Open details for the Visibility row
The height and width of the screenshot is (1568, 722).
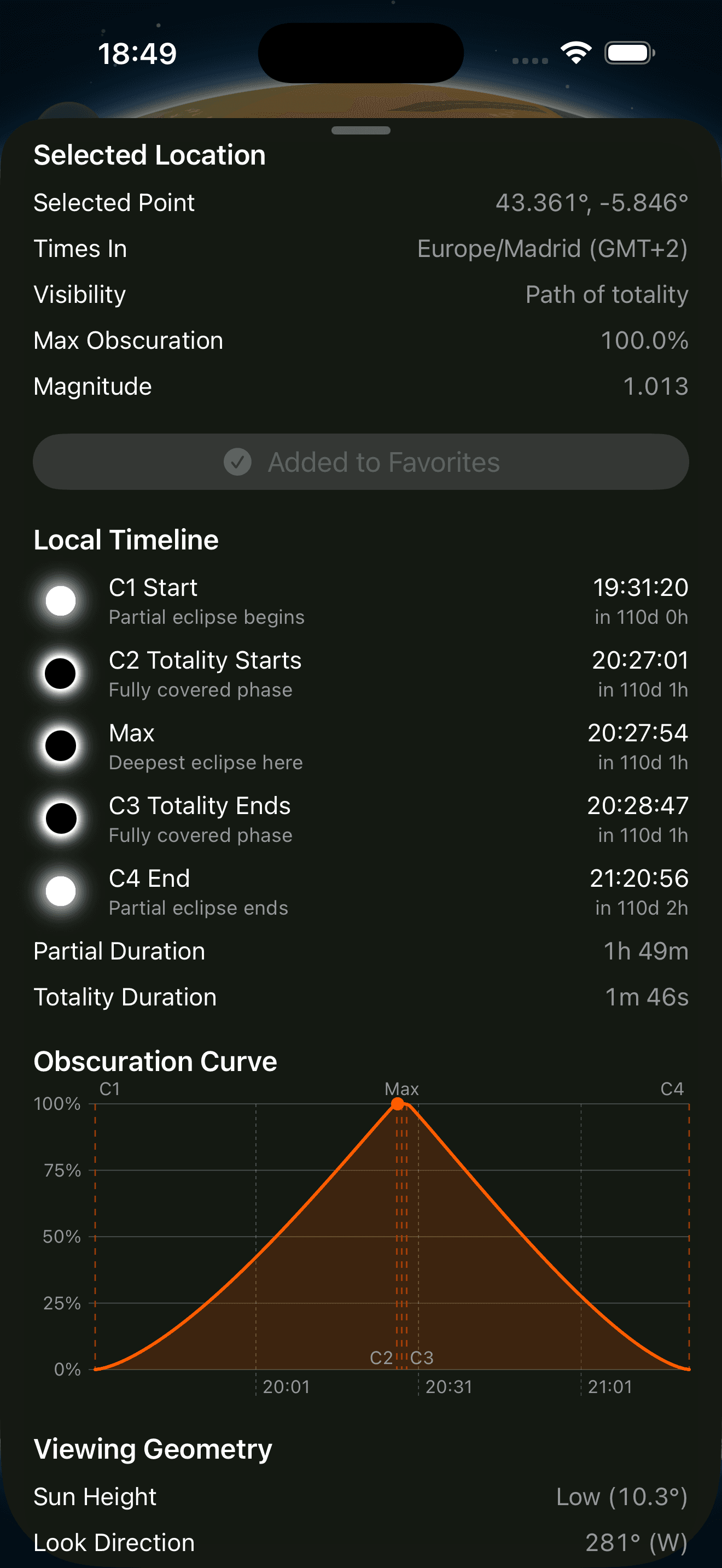click(362, 294)
